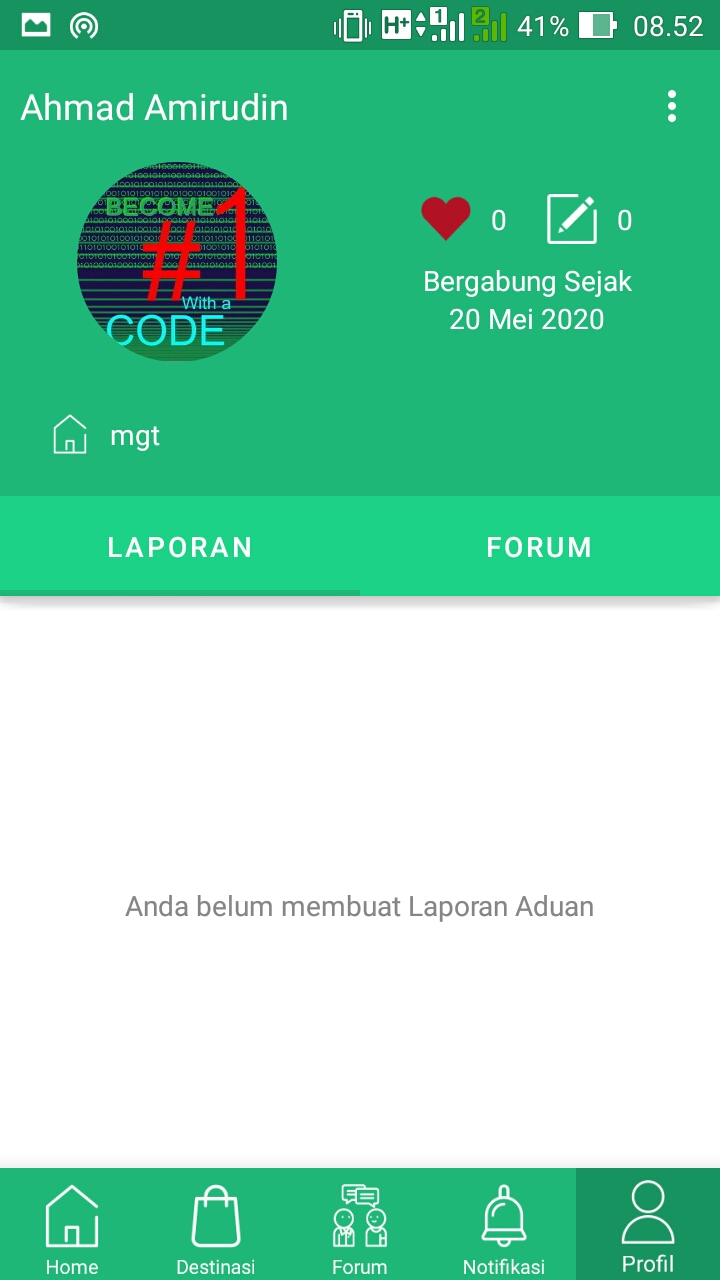Tap the circular profile picture
This screenshot has width=720, height=1280.
[177, 262]
